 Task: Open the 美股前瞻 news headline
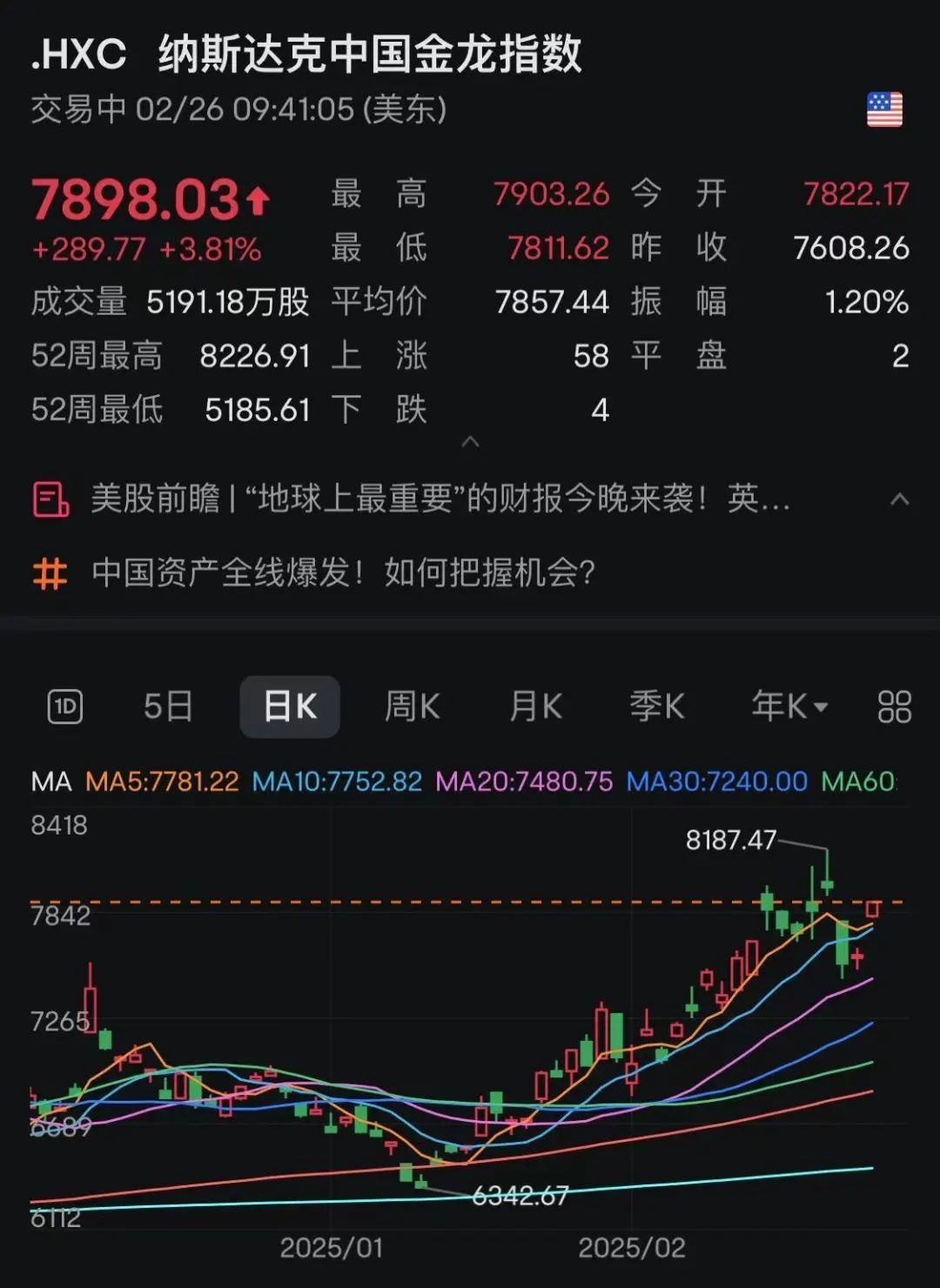click(x=440, y=500)
